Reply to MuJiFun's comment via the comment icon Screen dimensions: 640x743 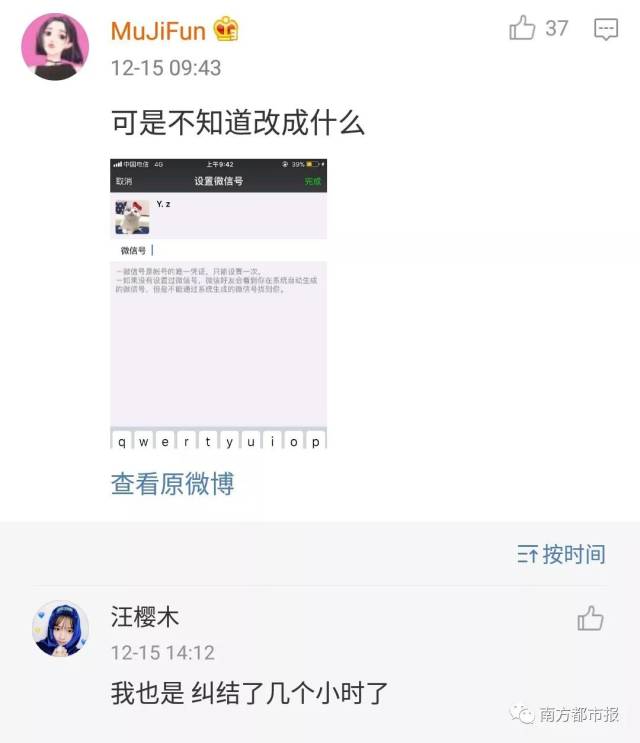[606, 29]
